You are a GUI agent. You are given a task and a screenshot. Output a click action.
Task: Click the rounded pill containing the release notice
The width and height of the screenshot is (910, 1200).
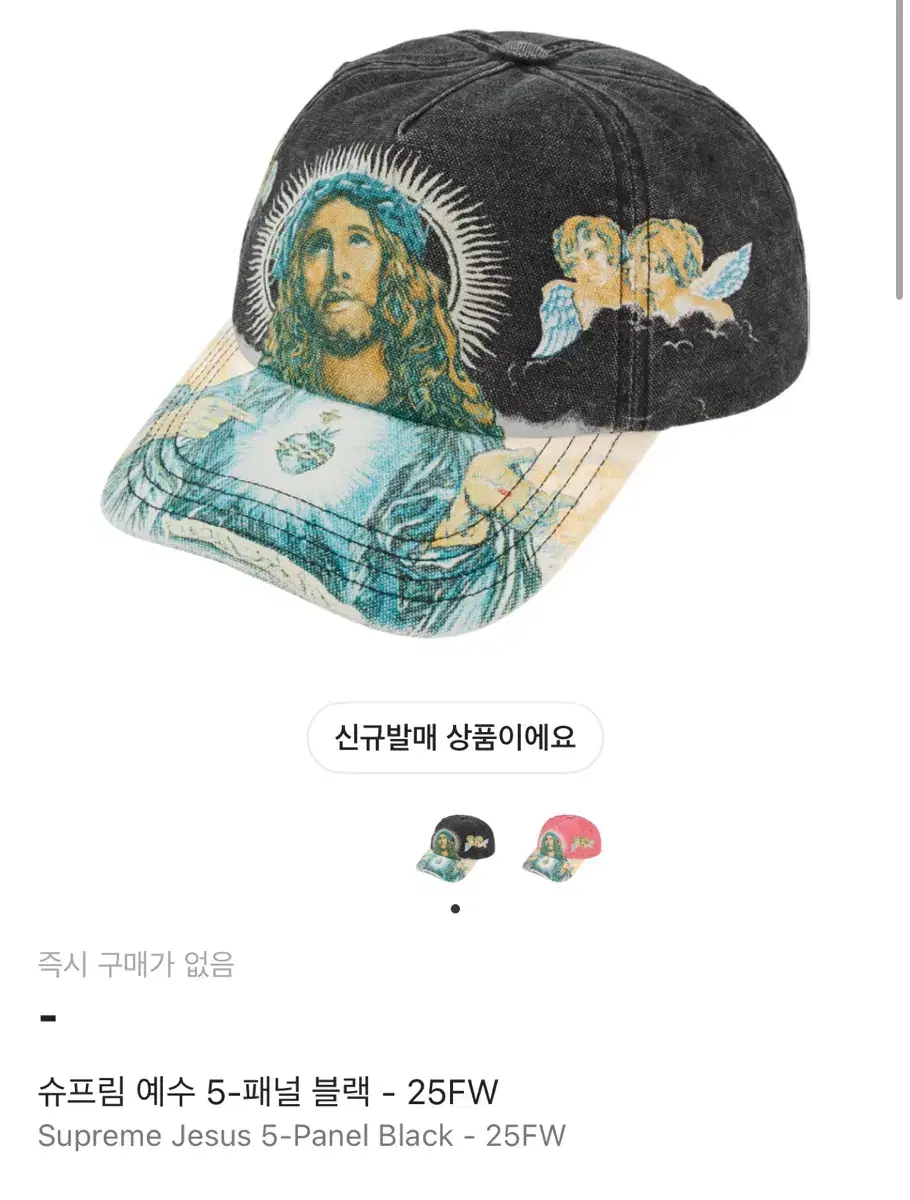[455, 737]
